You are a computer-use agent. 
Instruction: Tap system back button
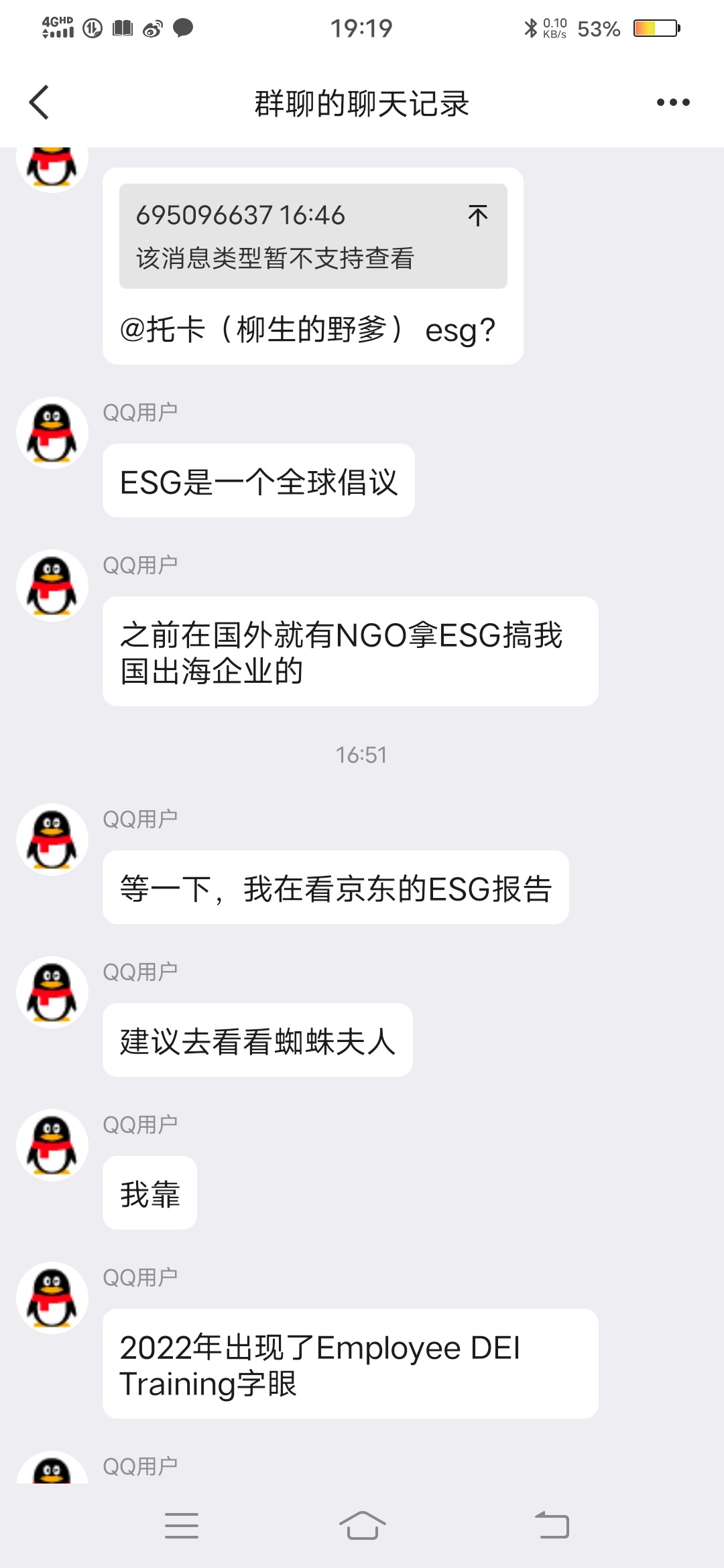pos(552,1526)
